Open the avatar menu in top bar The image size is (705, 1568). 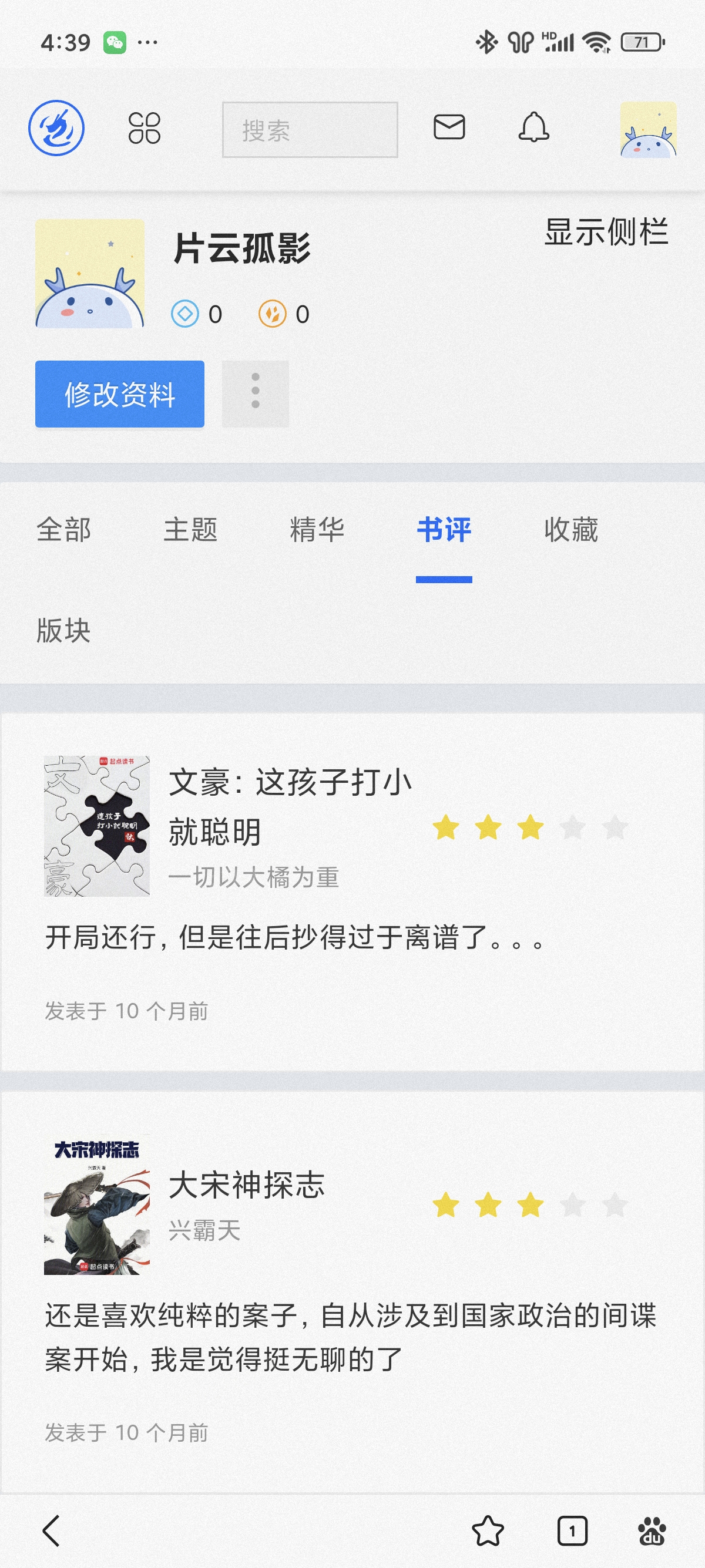[648, 130]
